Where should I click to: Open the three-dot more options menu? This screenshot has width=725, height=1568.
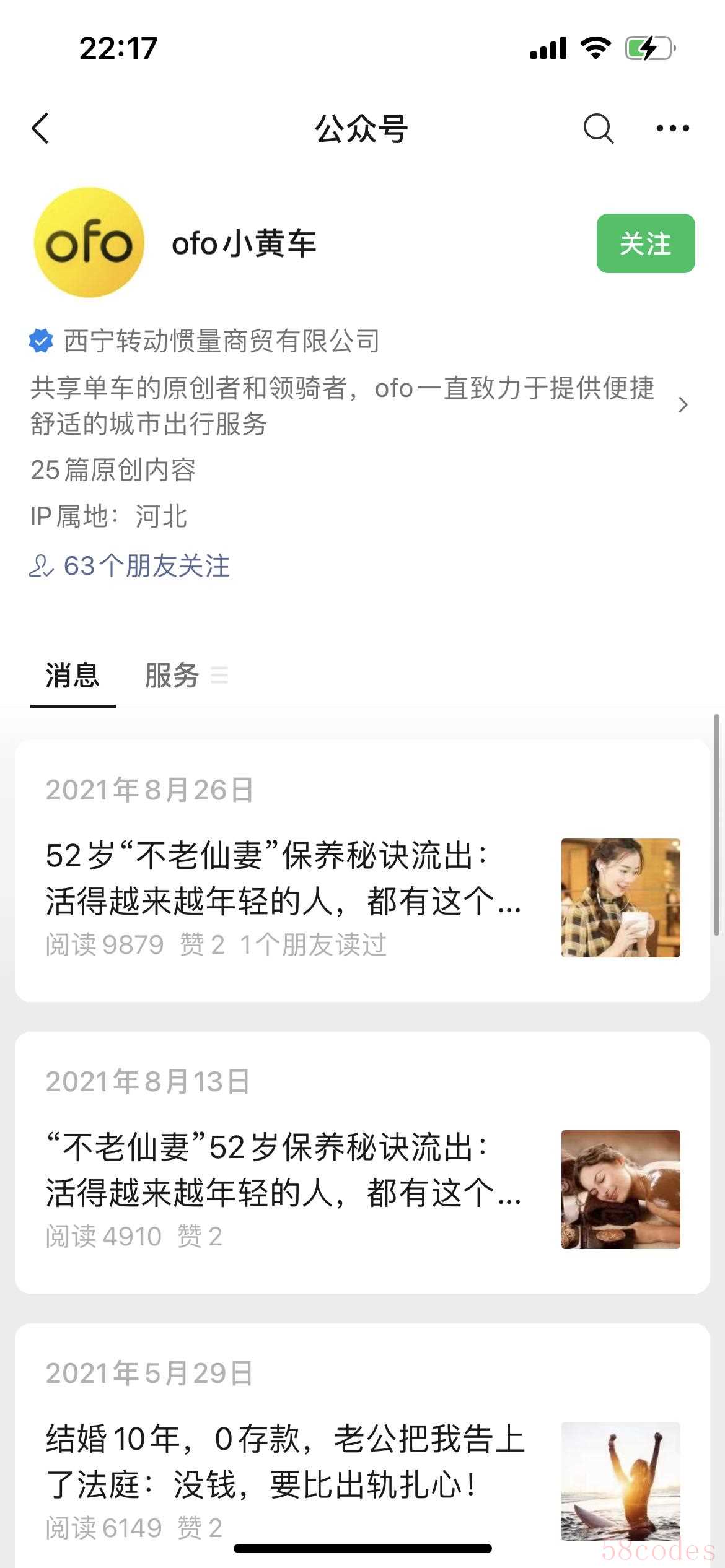(672, 129)
